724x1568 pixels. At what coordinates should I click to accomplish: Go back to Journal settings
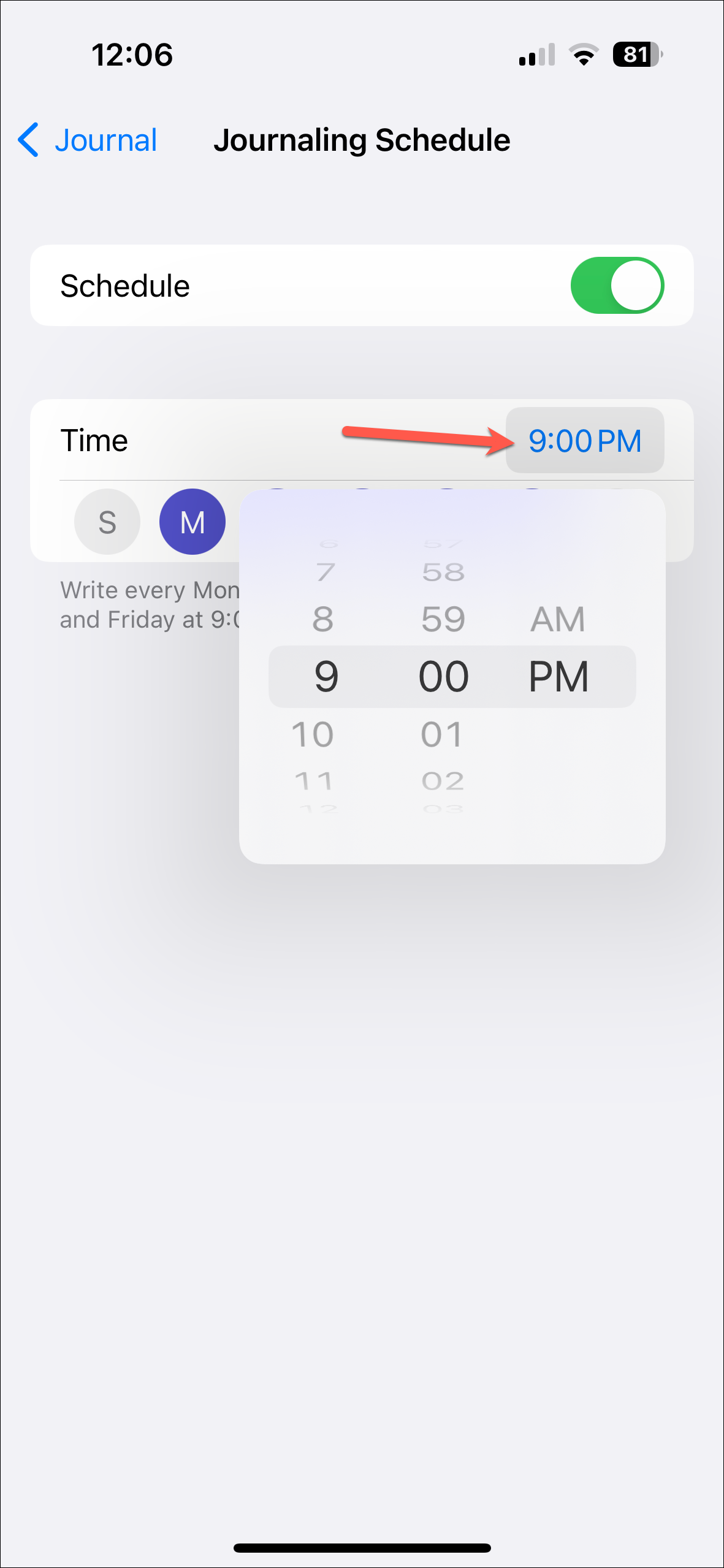tap(88, 140)
